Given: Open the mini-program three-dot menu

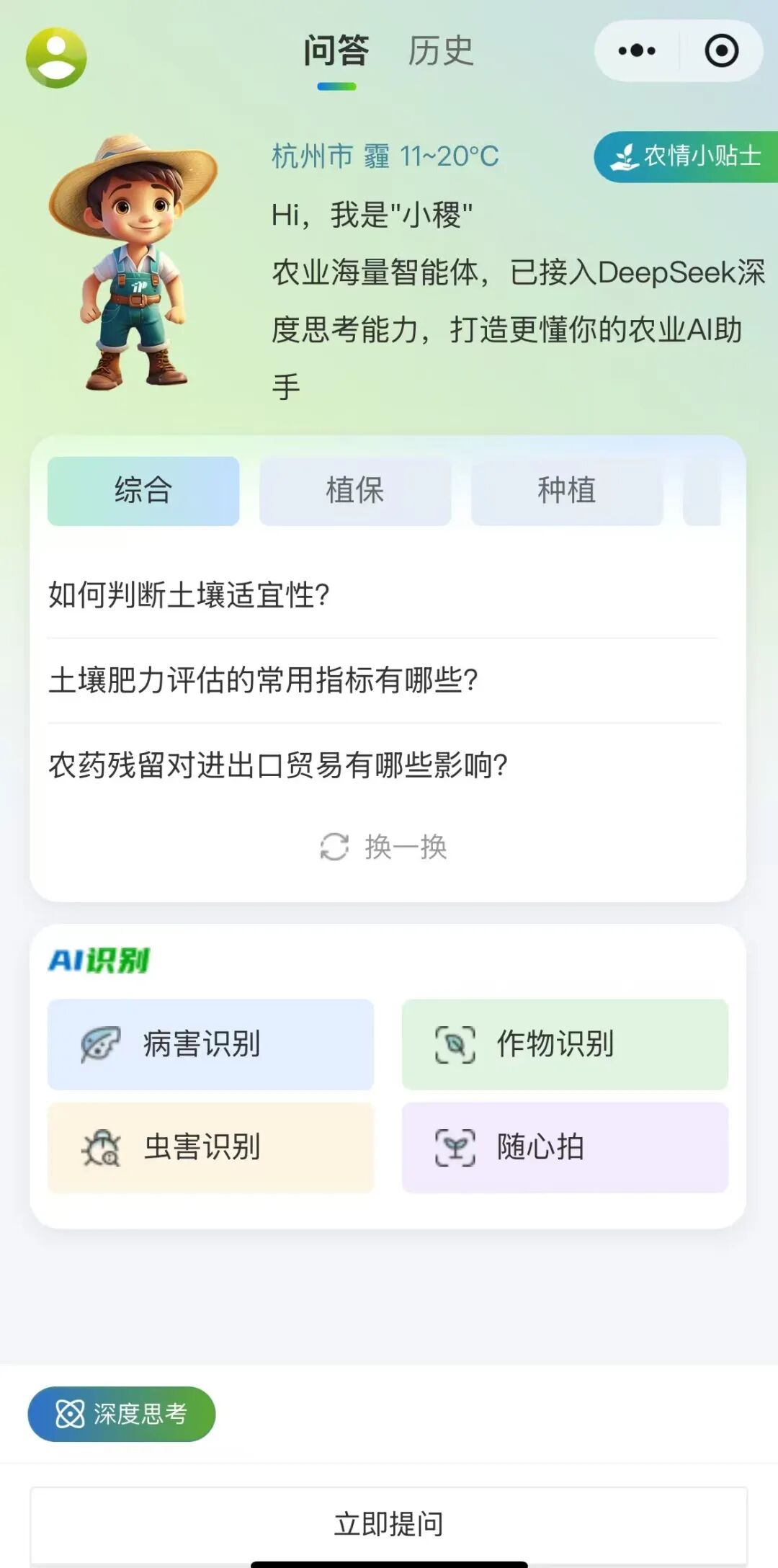Looking at the screenshot, I should pyautogui.click(x=637, y=50).
